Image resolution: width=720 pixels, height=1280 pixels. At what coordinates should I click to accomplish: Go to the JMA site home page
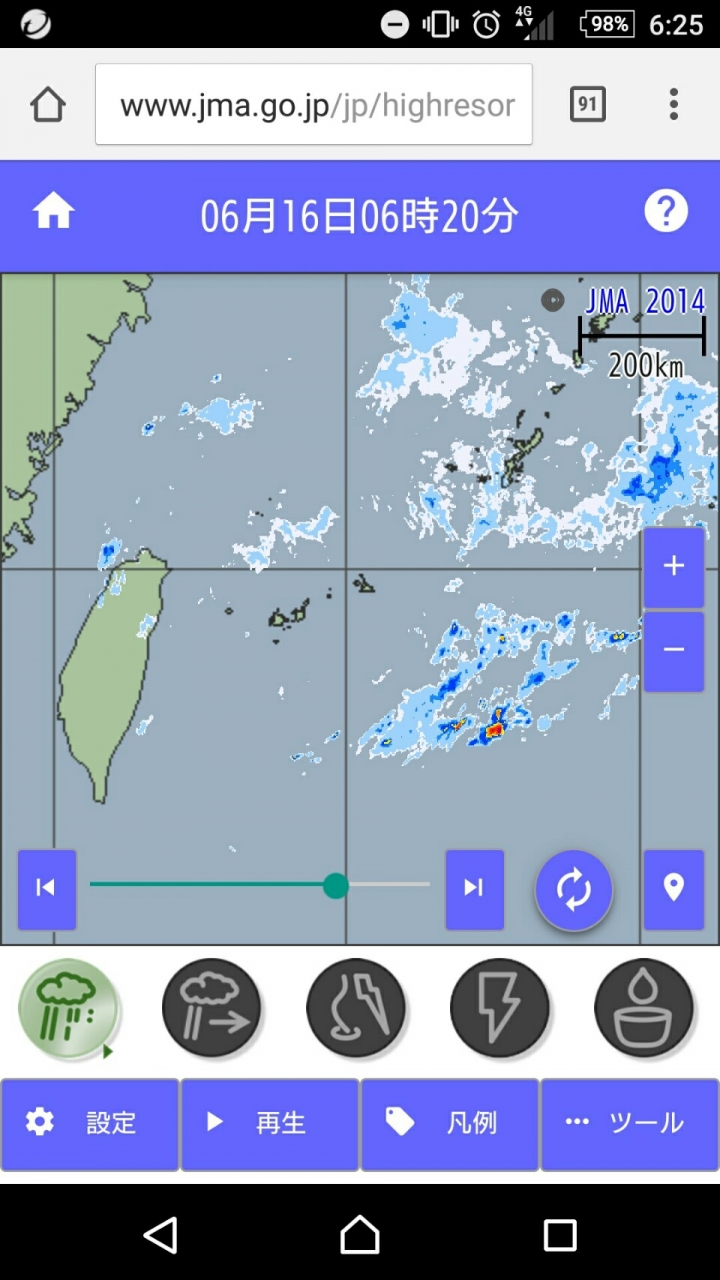(x=54, y=212)
